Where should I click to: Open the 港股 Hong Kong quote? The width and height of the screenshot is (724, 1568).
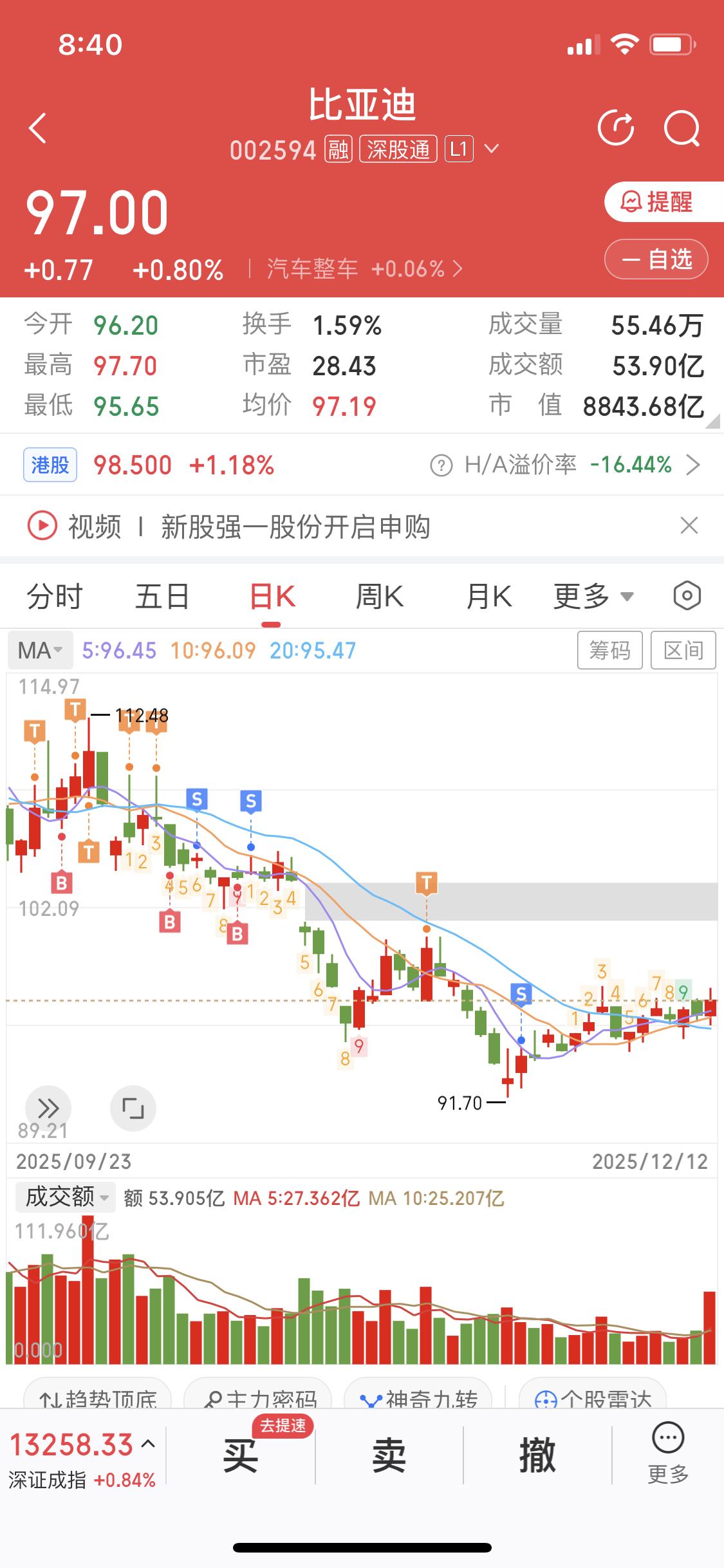(50, 464)
